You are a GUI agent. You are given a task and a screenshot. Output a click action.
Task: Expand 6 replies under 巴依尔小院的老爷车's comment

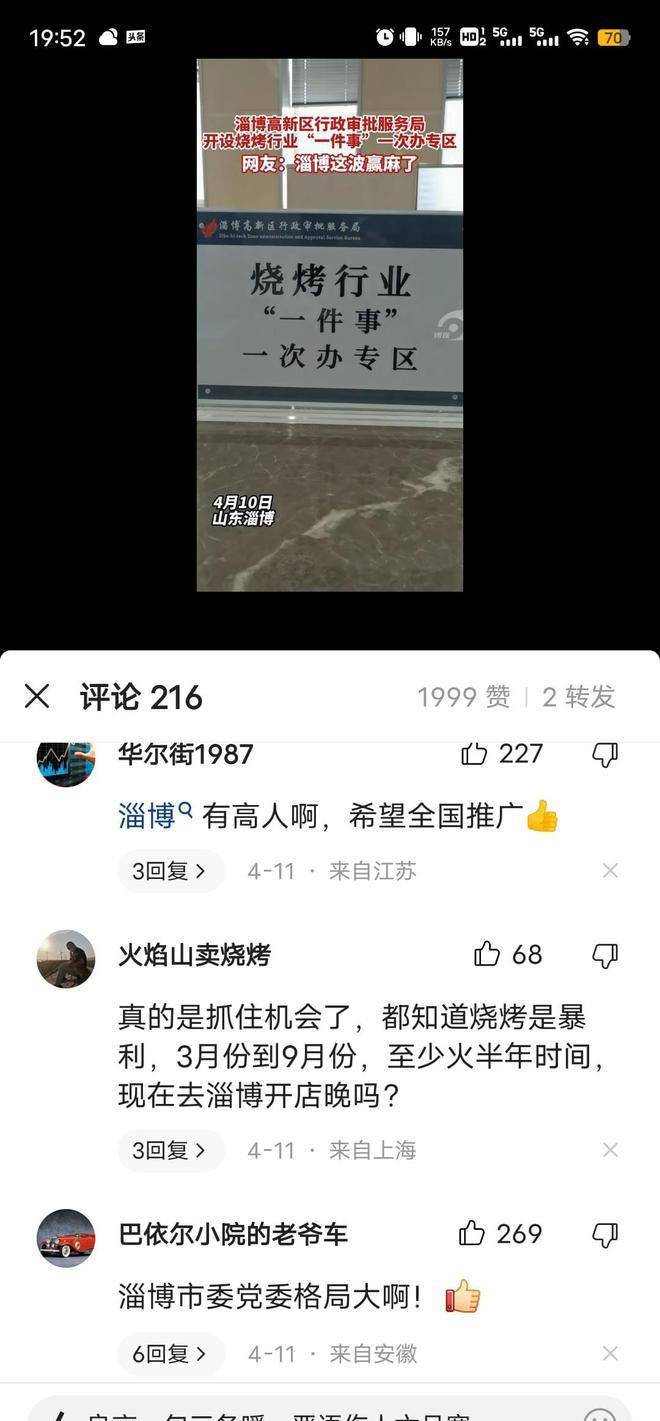(170, 1354)
